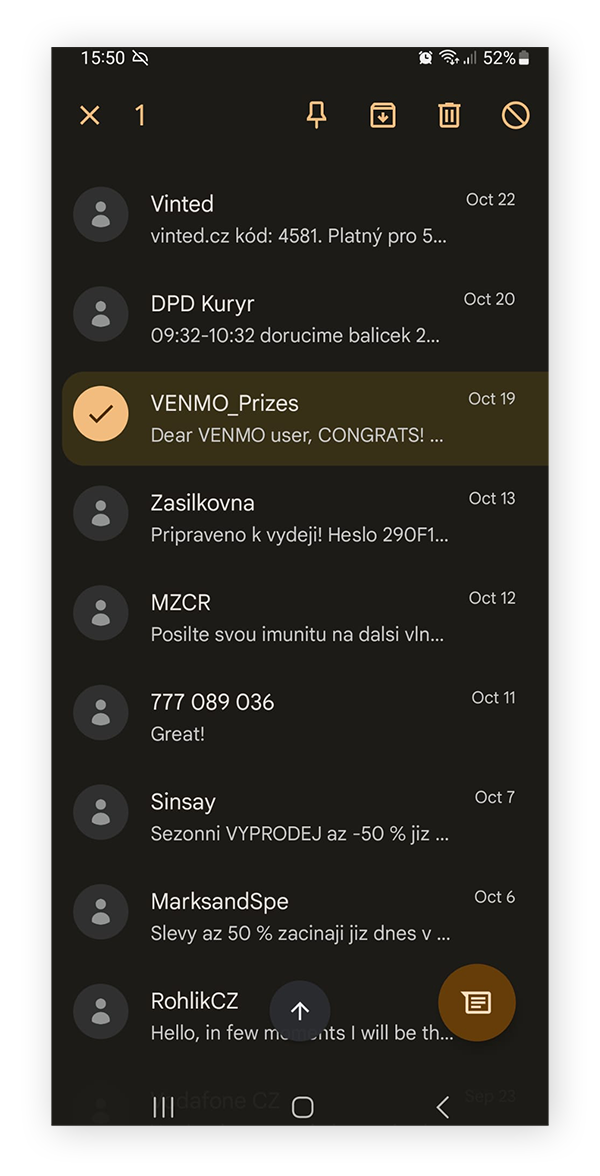The width and height of the screenshot is (600, 1176).
Task: Open the Vinted conversation
Action: pos(300,219)
